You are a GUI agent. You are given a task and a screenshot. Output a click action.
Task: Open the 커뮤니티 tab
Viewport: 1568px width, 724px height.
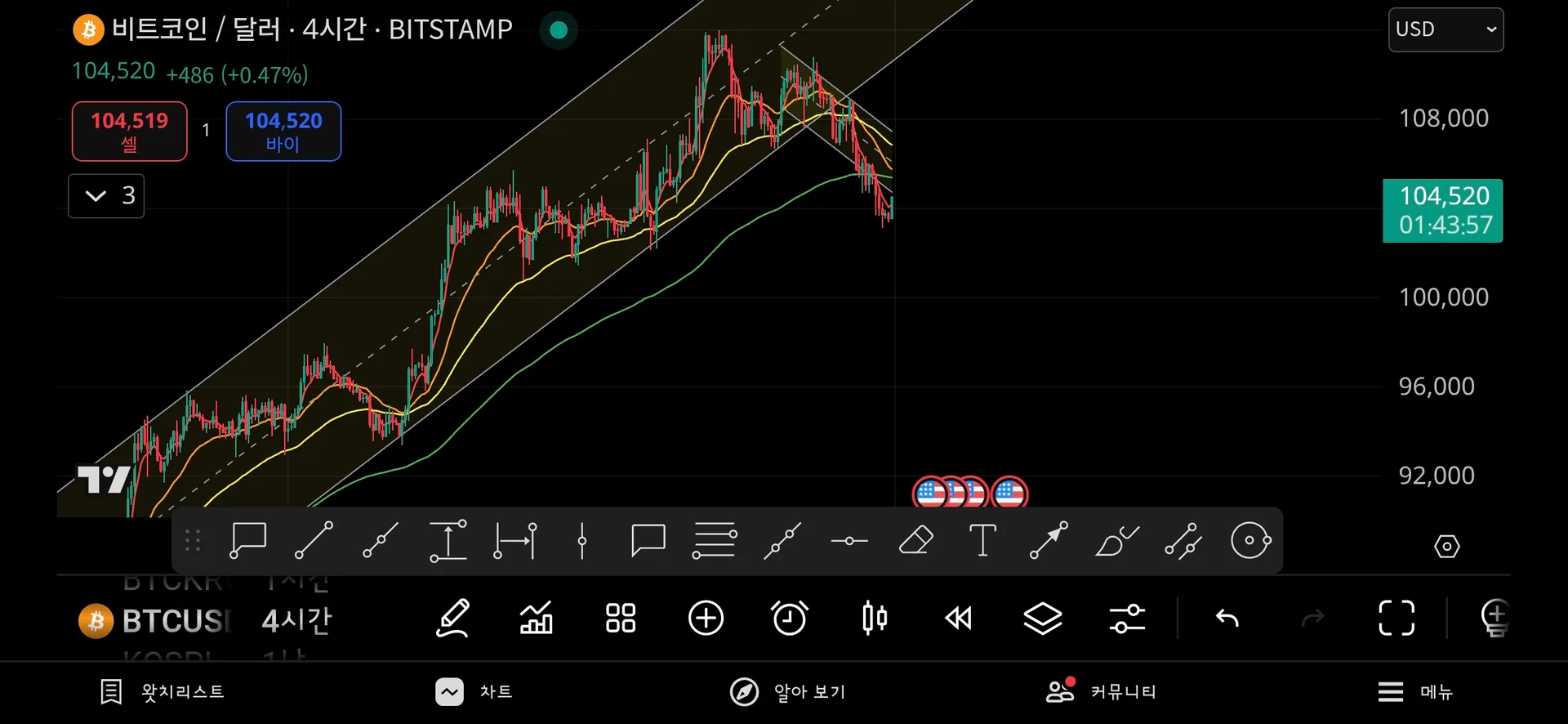point(1101,692)
